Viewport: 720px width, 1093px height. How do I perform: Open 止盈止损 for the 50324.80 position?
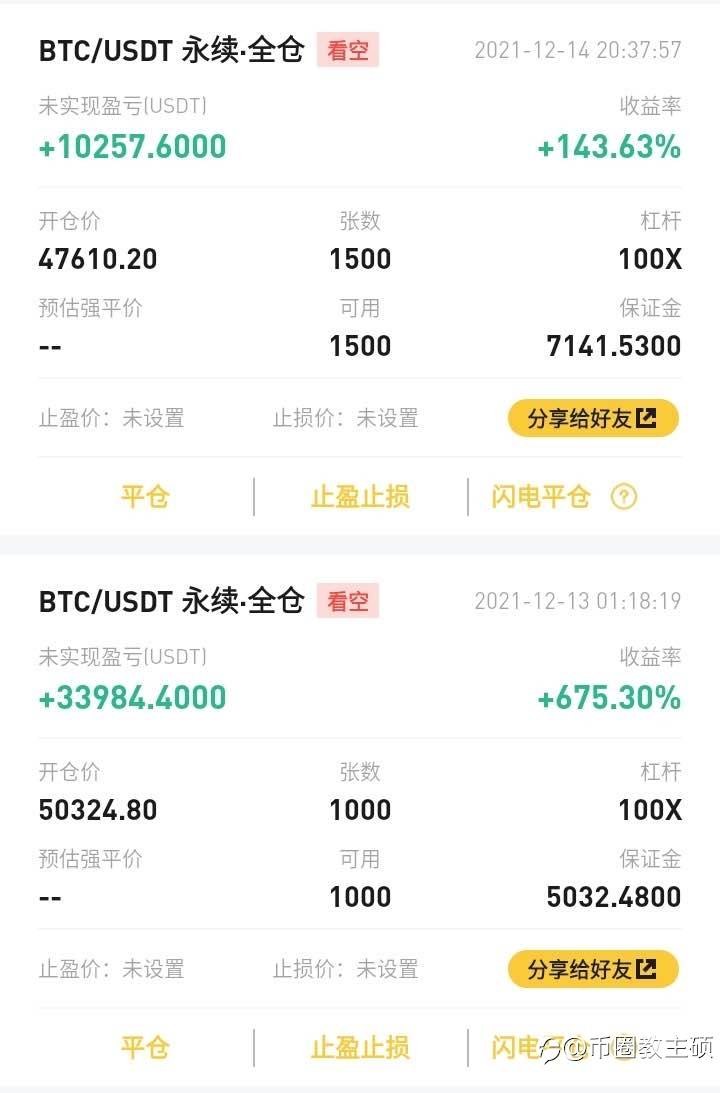(360, 1048)
